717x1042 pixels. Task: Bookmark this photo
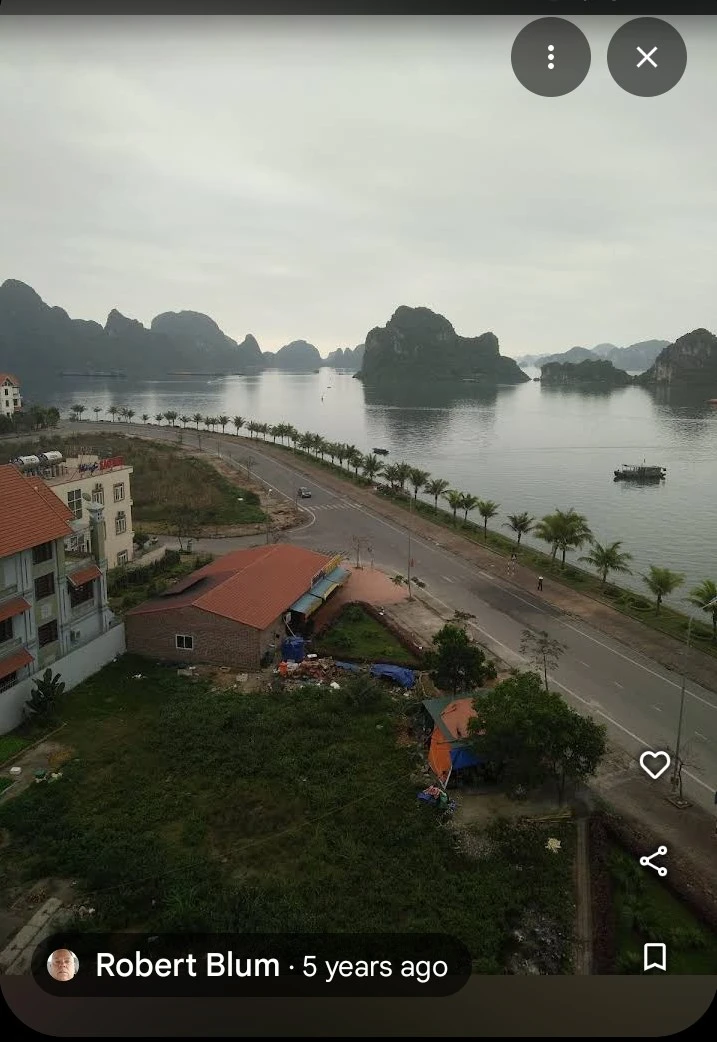(x=654, y=957)
